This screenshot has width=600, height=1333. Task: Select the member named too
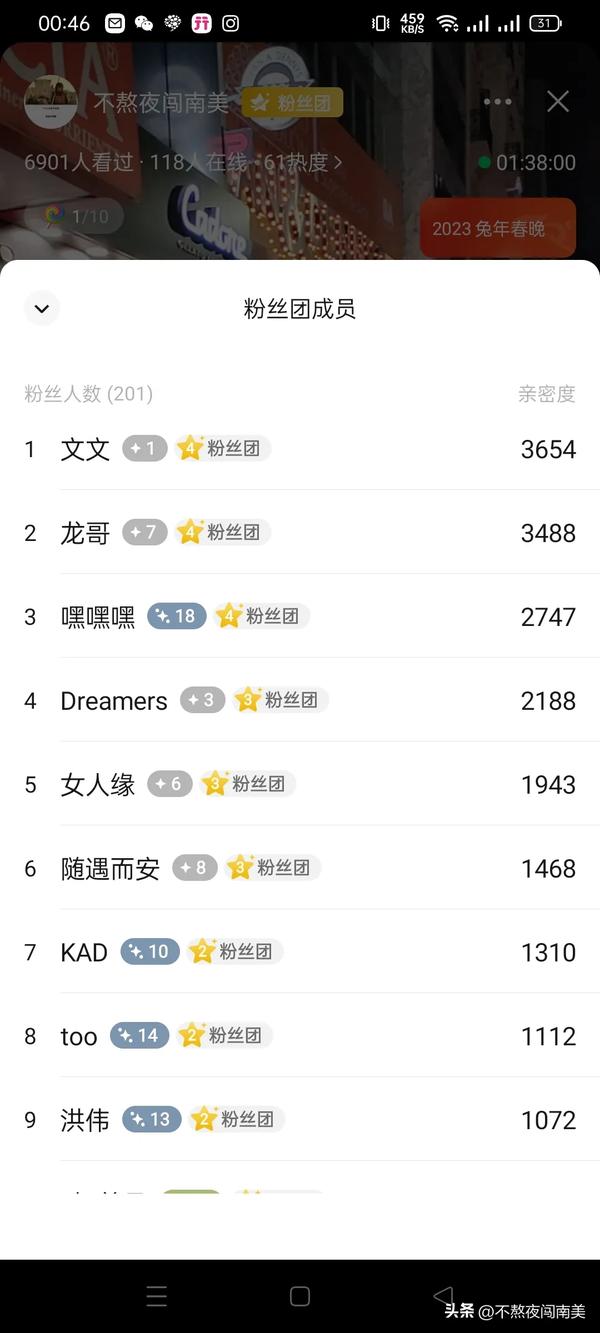300,1036
